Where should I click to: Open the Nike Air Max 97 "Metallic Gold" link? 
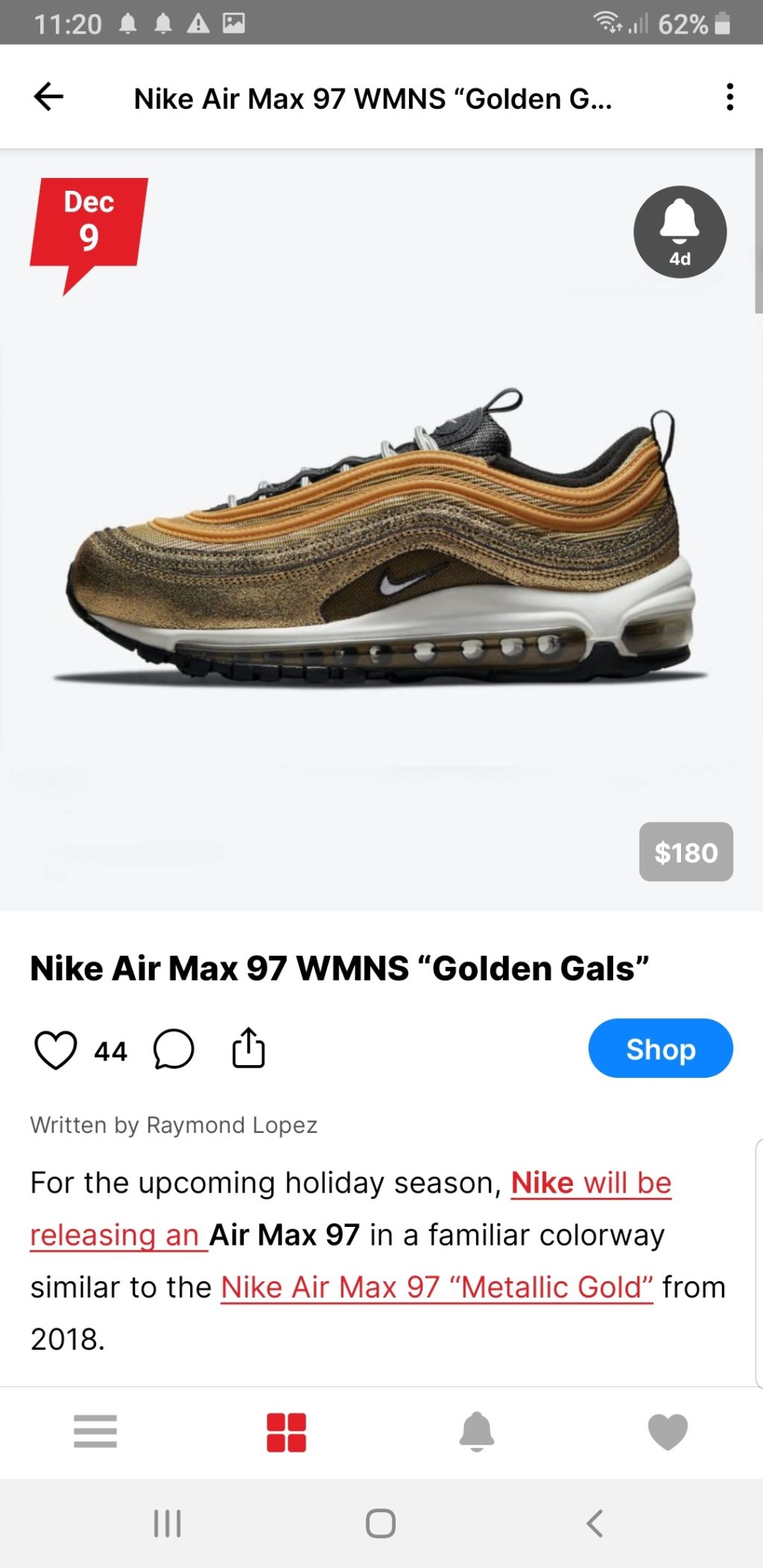[437, 1287]
